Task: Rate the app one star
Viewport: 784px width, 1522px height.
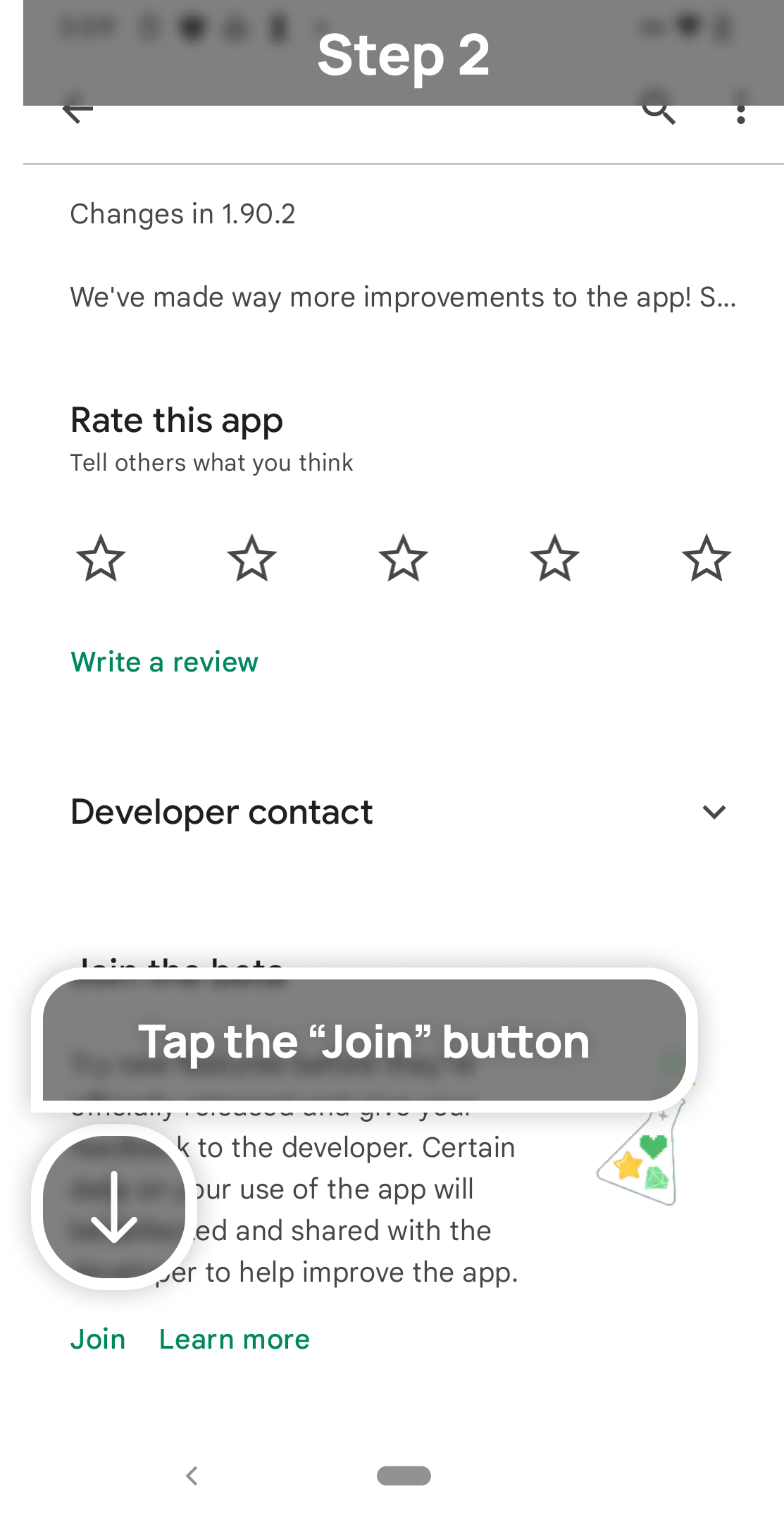Action: coord(101,559)
